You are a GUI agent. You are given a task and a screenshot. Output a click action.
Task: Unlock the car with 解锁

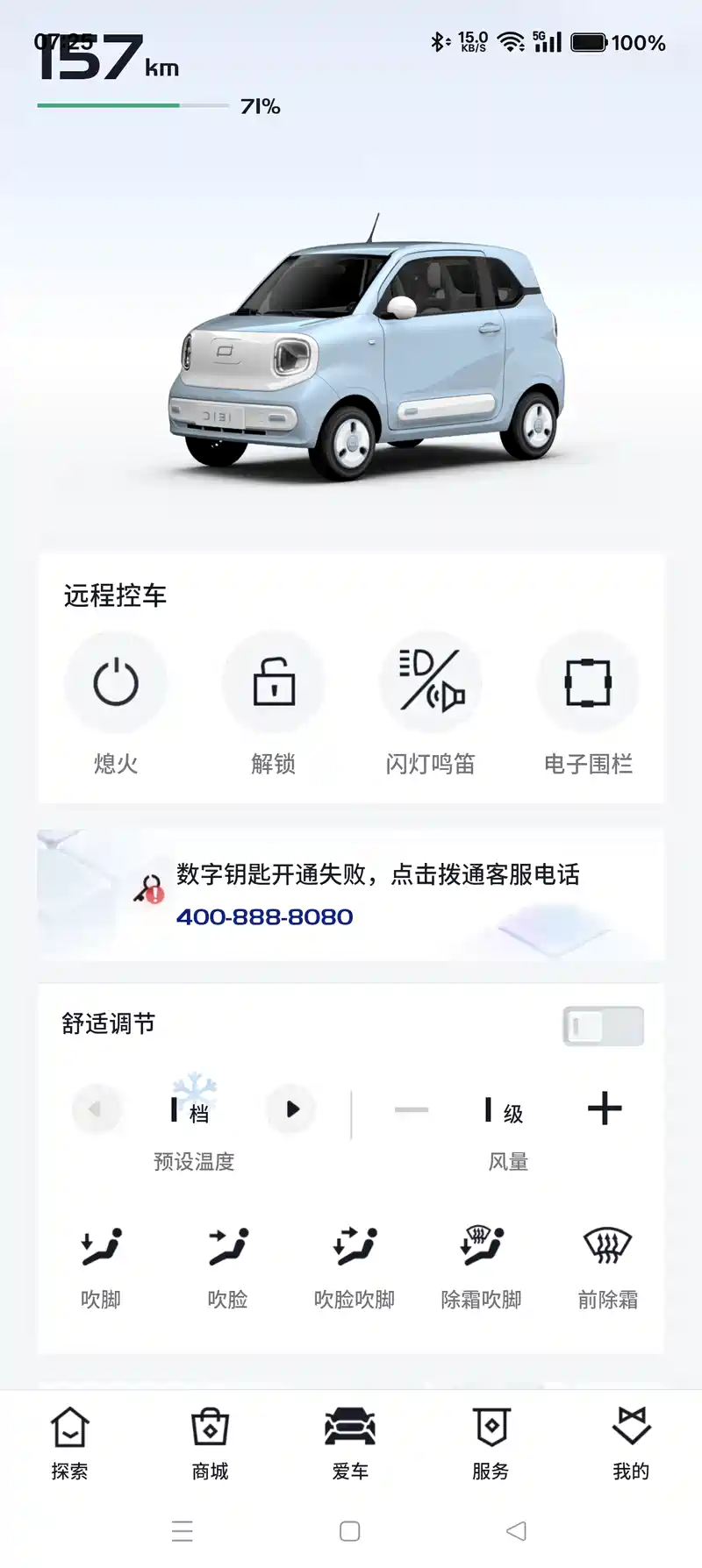point(274,683)
